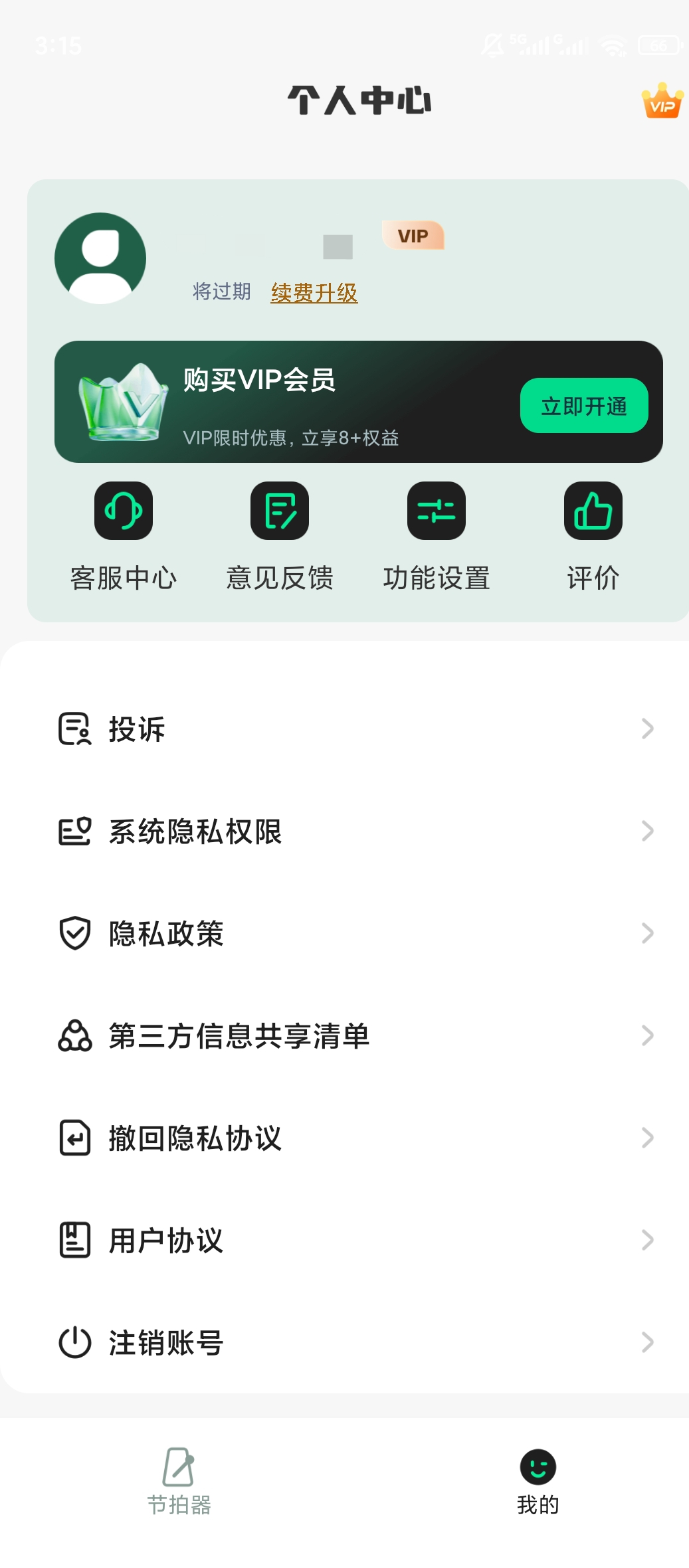Tap the 立即开通 button
Image resolution: width=689 pixels, height=1568 pixels.
click(584, 405)
